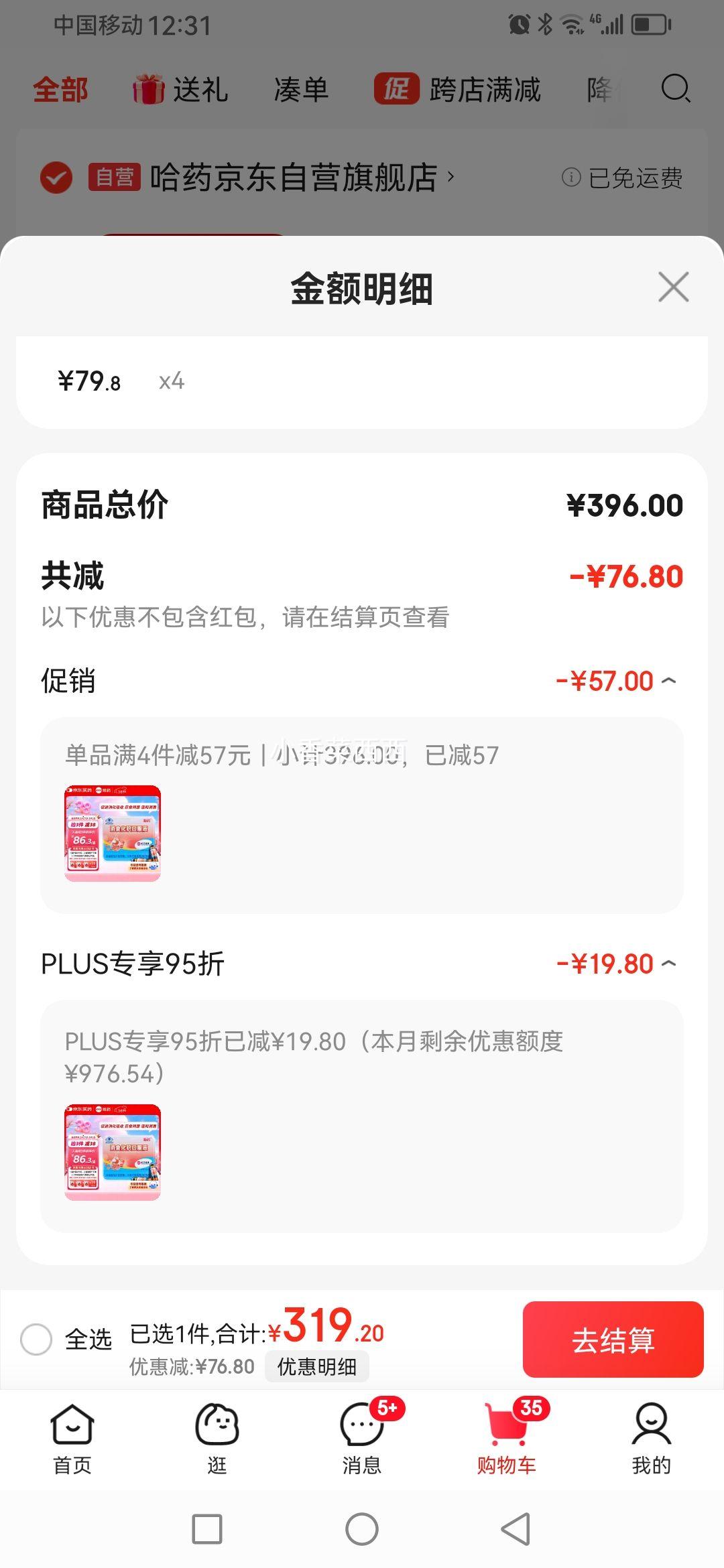Tap the 去结算 checkout button
724x1568 pixels.
click(613, 1340)
